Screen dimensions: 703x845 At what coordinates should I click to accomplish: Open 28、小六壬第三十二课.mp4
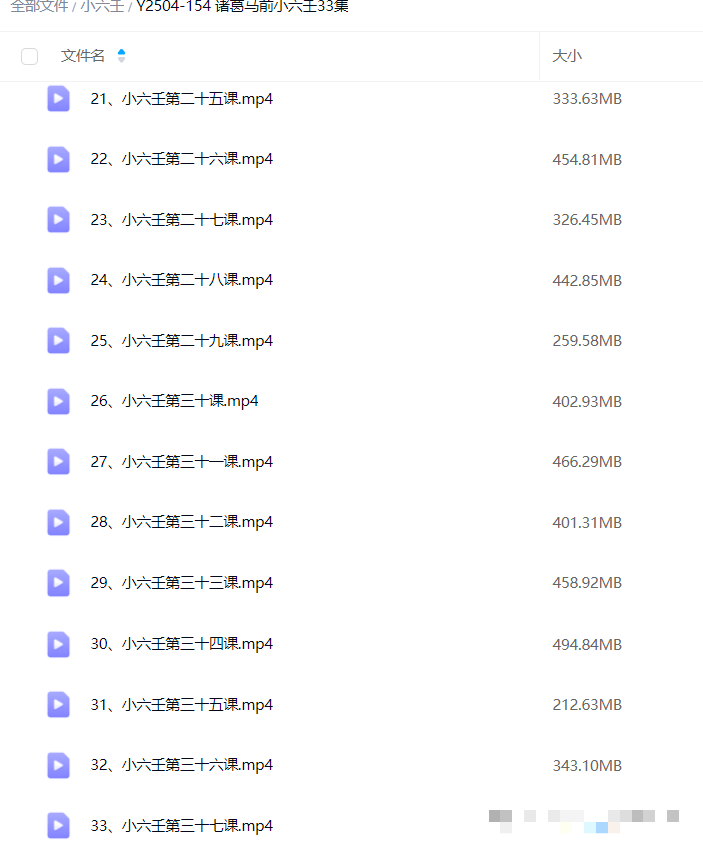click(x=181, y=522)
